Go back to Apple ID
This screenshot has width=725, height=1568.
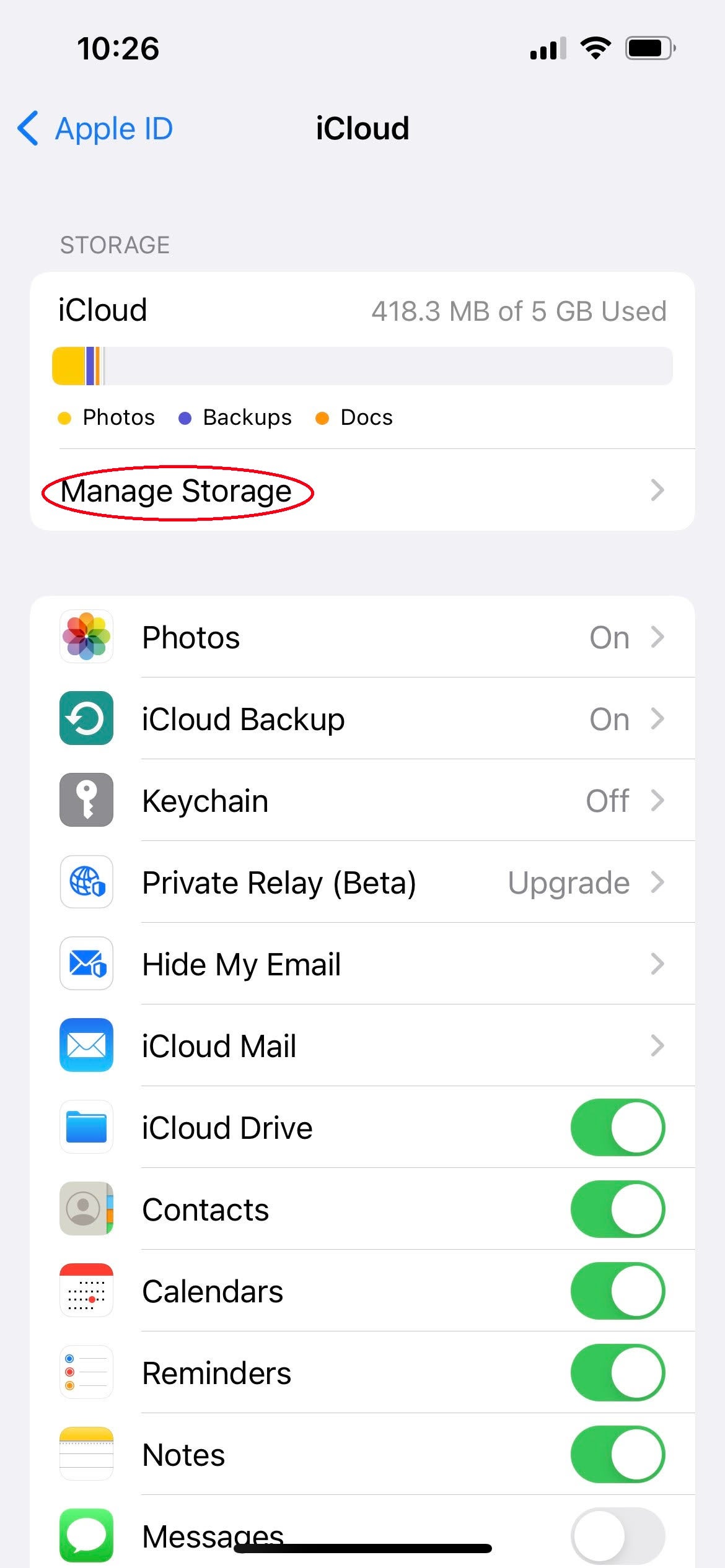pyautogui.click(x=93, y=128)
